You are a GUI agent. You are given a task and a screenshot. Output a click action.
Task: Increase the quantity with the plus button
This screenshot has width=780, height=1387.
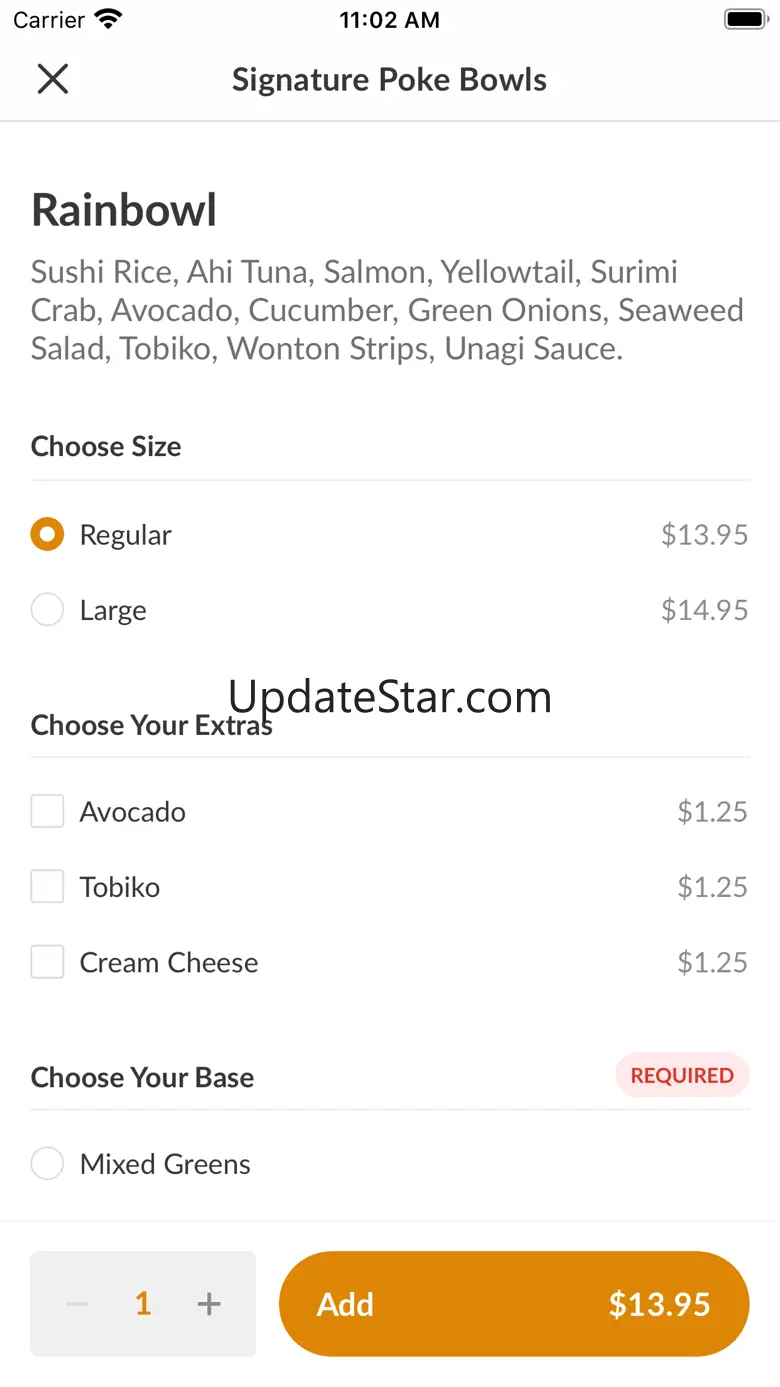[x=208, y=1304]
